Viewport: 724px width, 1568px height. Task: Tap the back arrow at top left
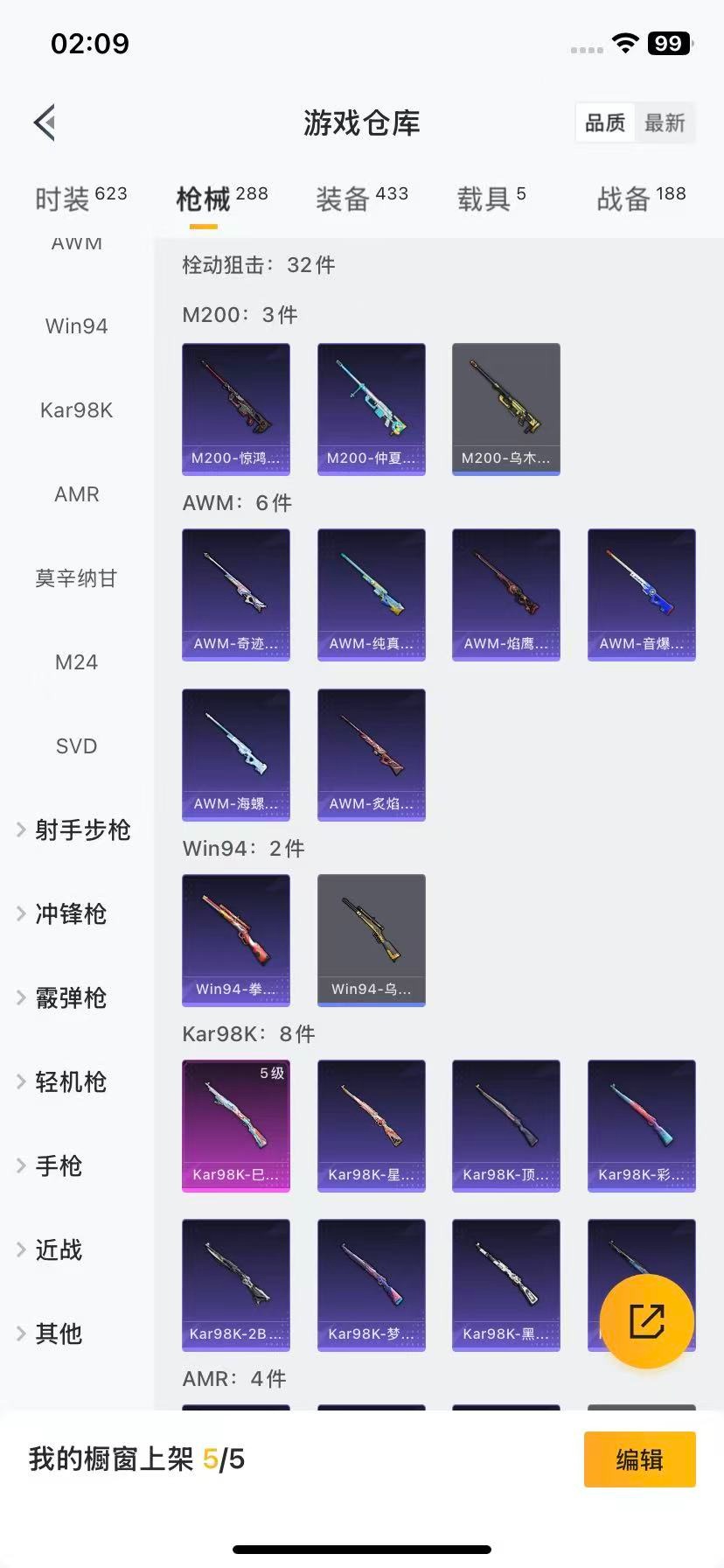point(44,122)
